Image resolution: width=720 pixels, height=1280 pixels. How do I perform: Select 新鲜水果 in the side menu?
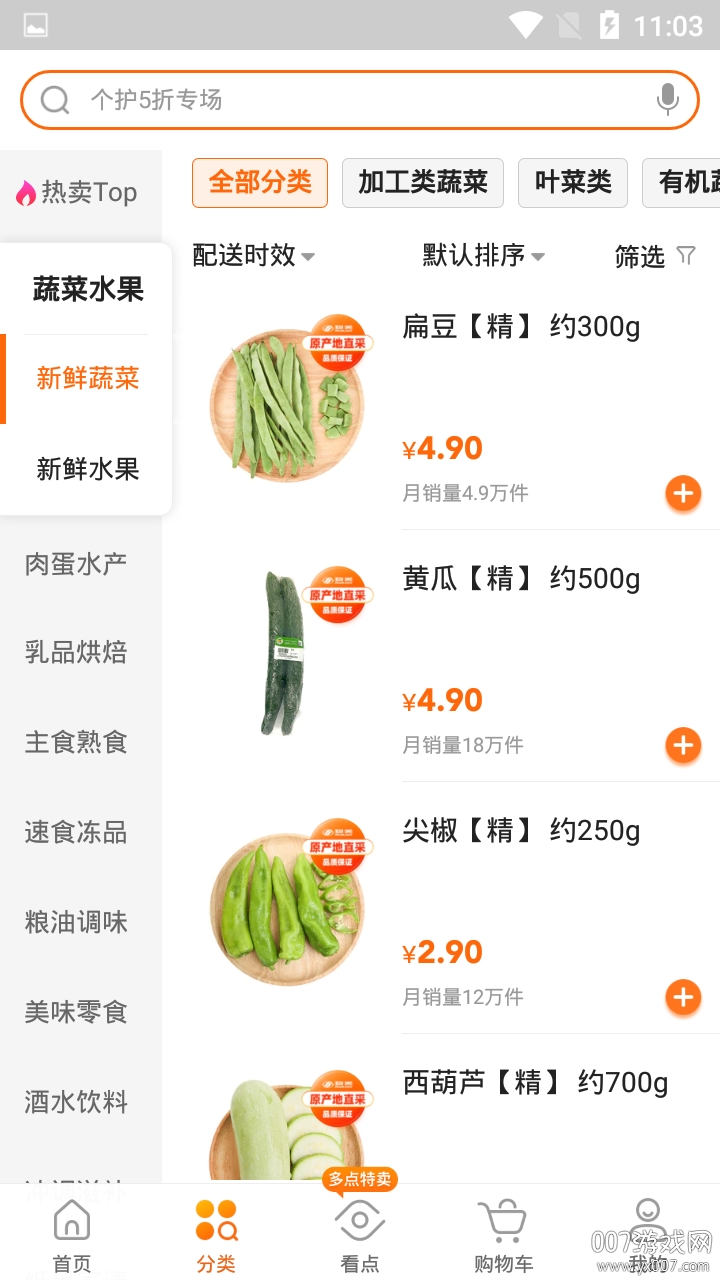pyautogui.click(x=88, y=469)
